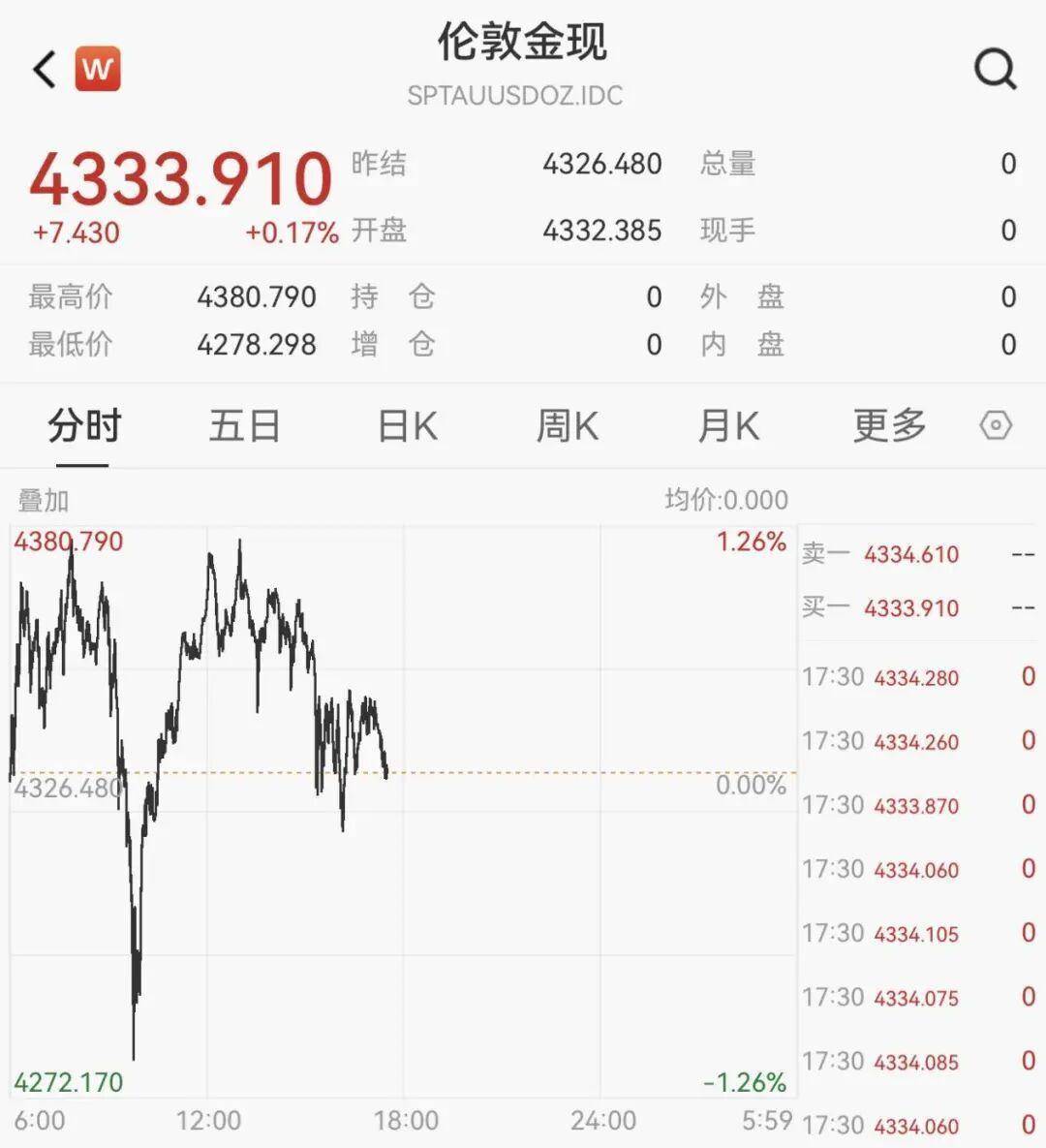Go back using the back arrow
1046x1148 pixels.
45,70
